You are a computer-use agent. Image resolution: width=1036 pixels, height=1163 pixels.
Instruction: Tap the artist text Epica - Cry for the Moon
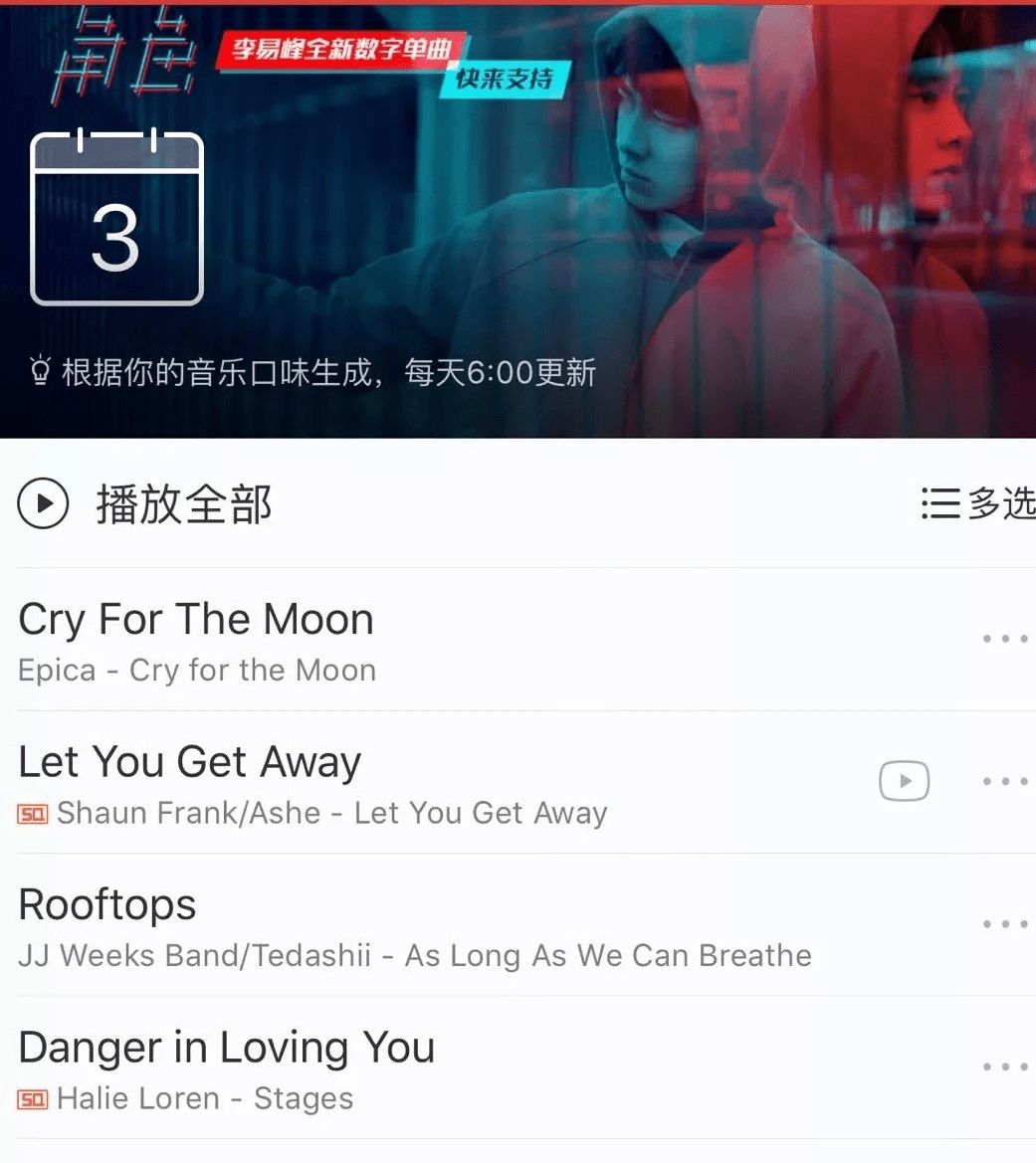196,670
